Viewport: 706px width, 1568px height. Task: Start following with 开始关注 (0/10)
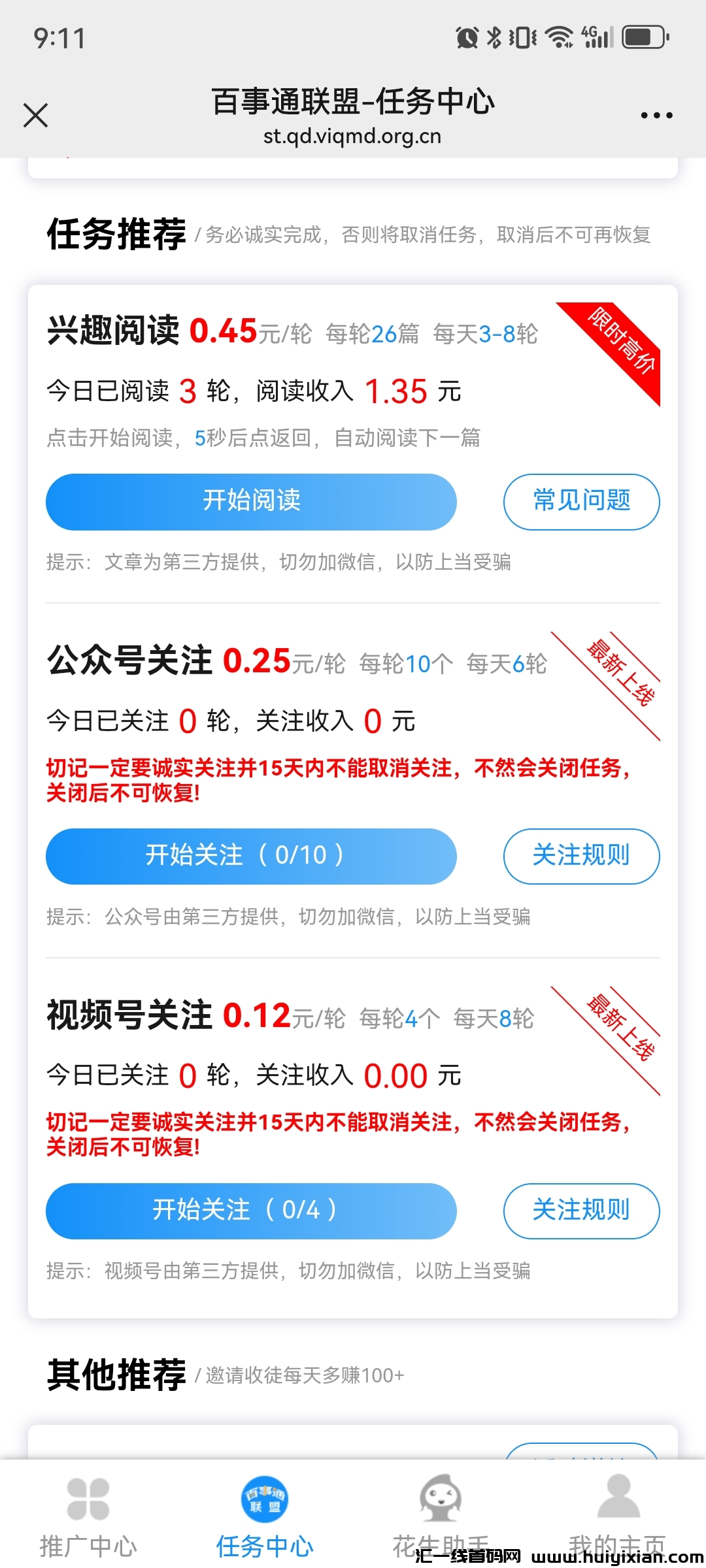(x=251, y=856)
